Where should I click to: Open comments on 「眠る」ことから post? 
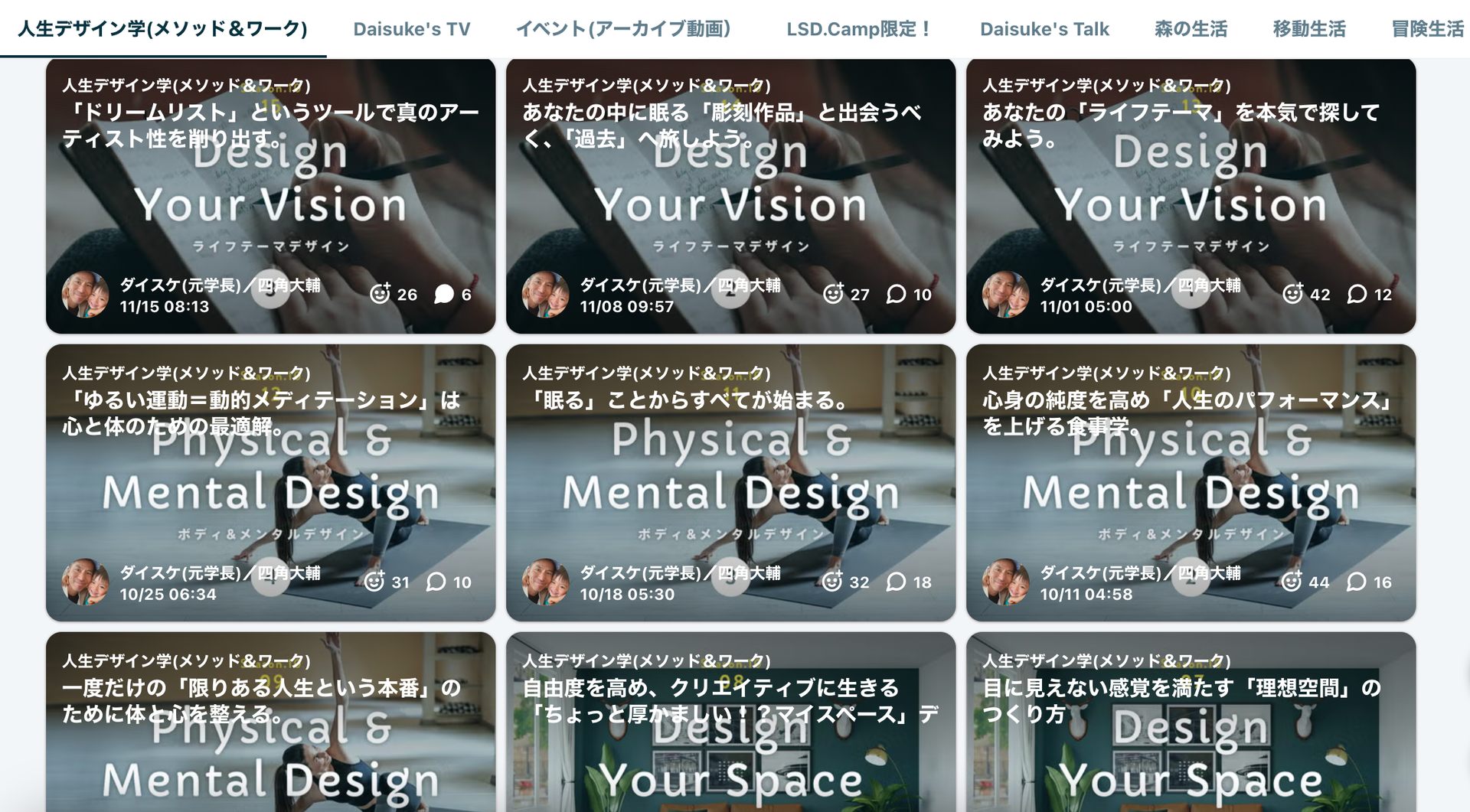[896, 582]
